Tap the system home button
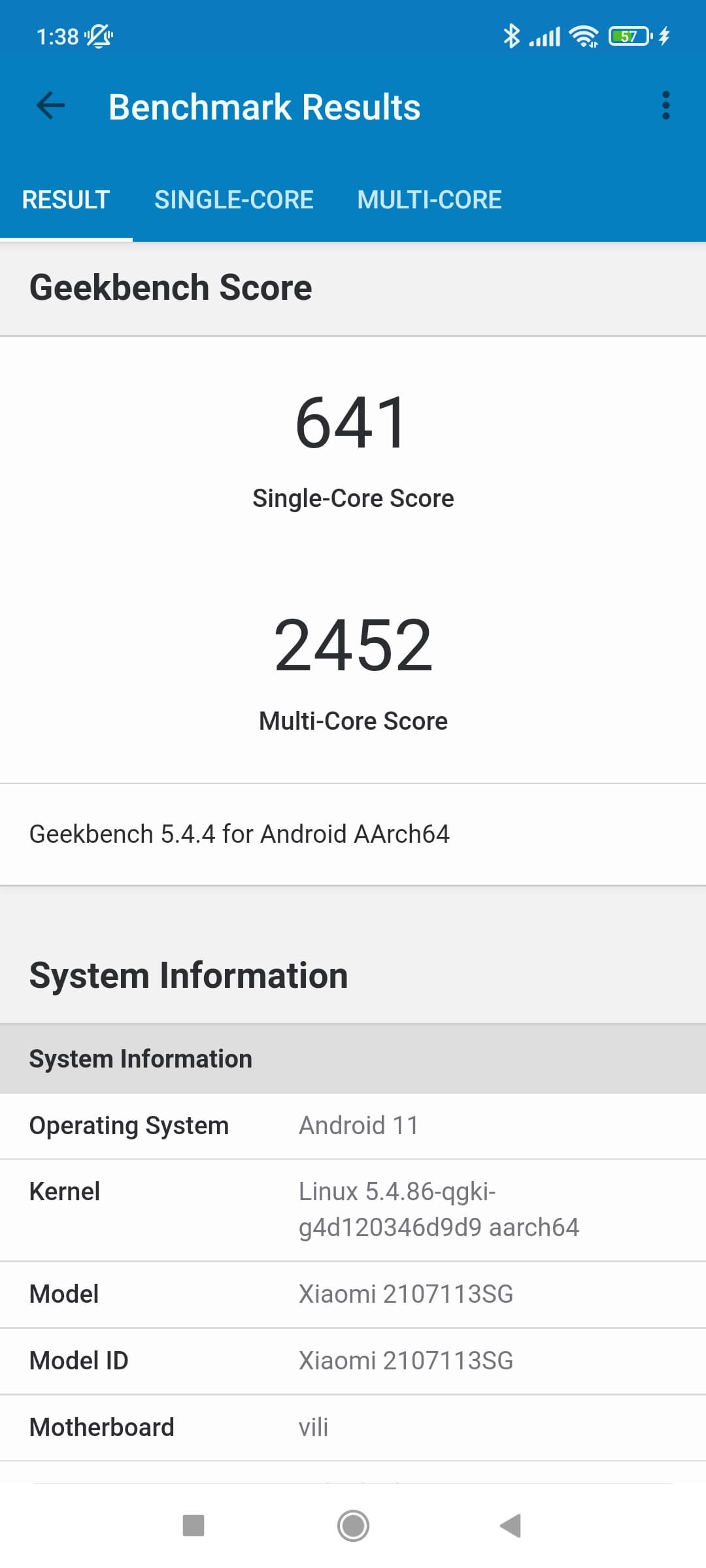This screenshot has width=706, height=1568. (353, 1526)
